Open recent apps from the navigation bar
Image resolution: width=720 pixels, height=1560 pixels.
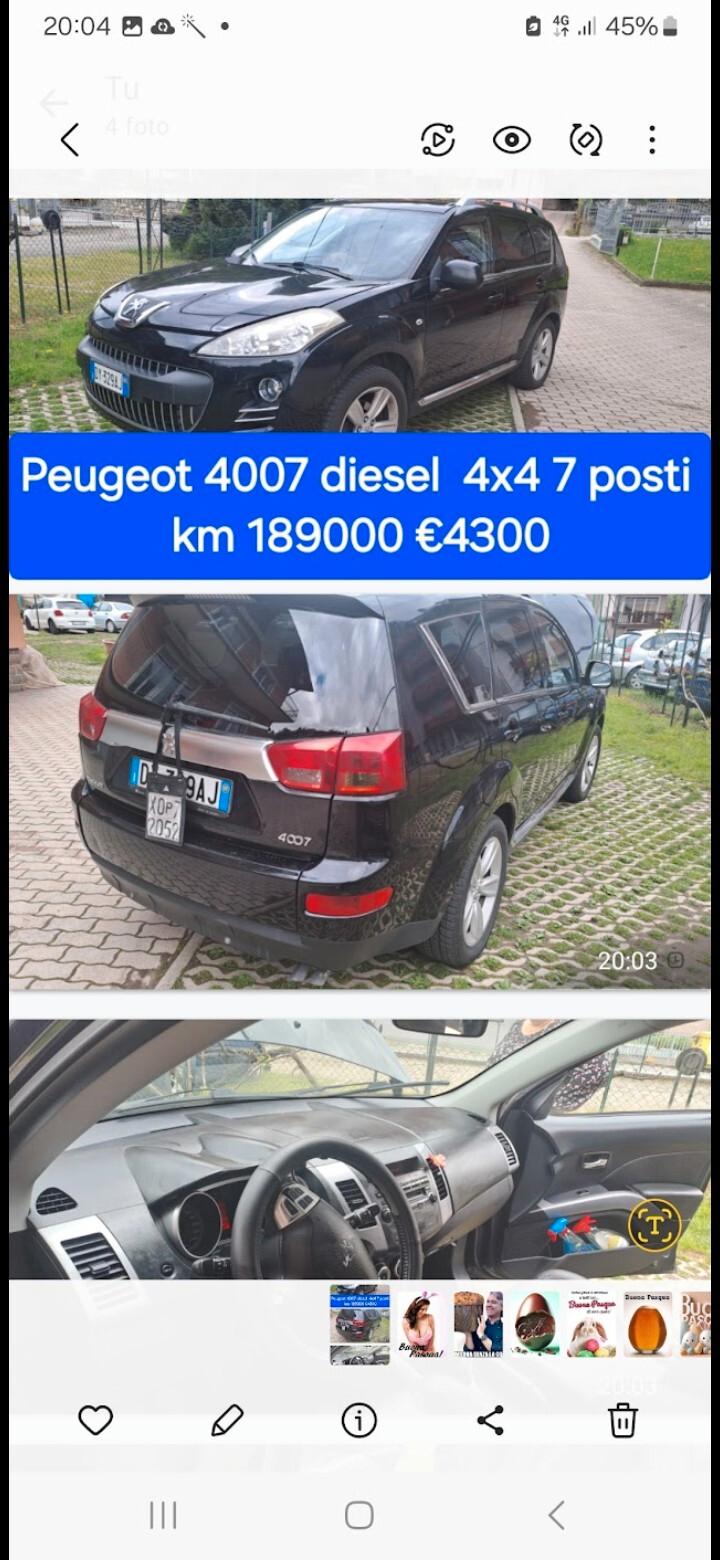(x=162, y=1515)
